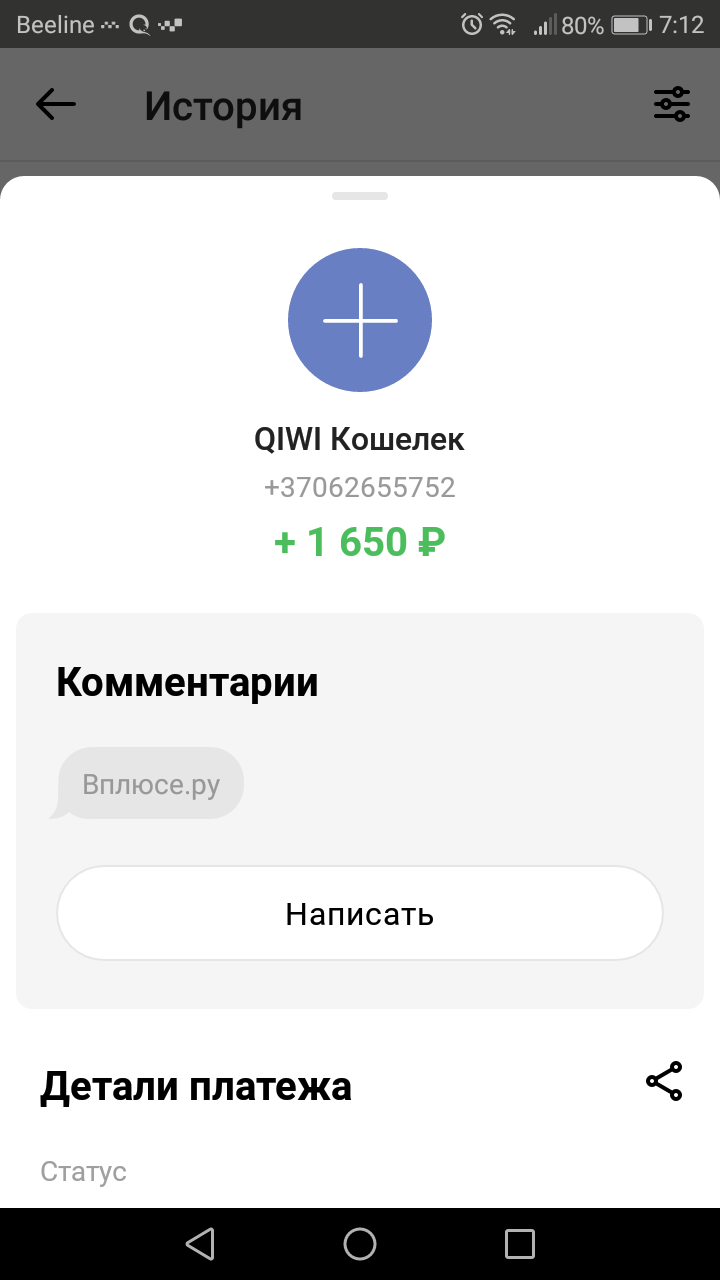Tap the Написать button
The height and width of the screenshot is (1280, 720).
coord(360,913)
